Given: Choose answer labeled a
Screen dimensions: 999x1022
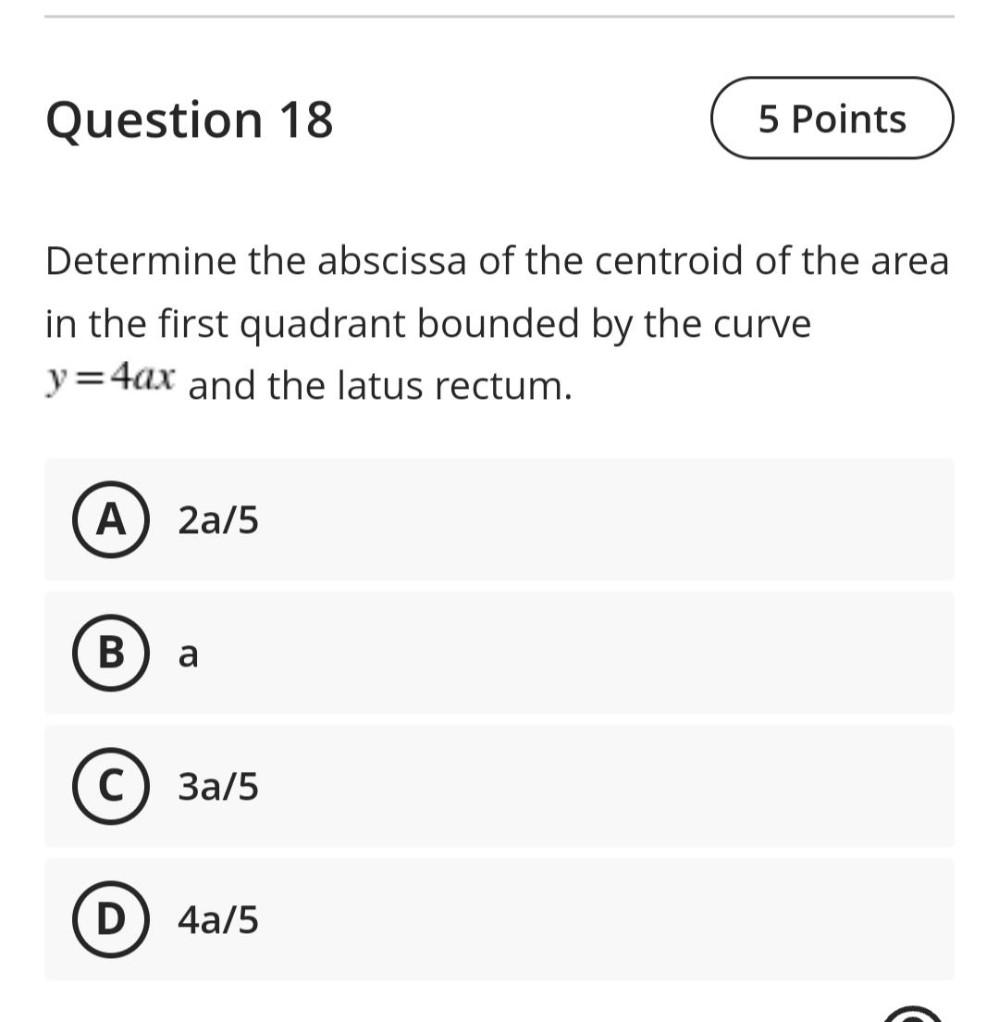Looking at the screenshot, I should (187, 653).
